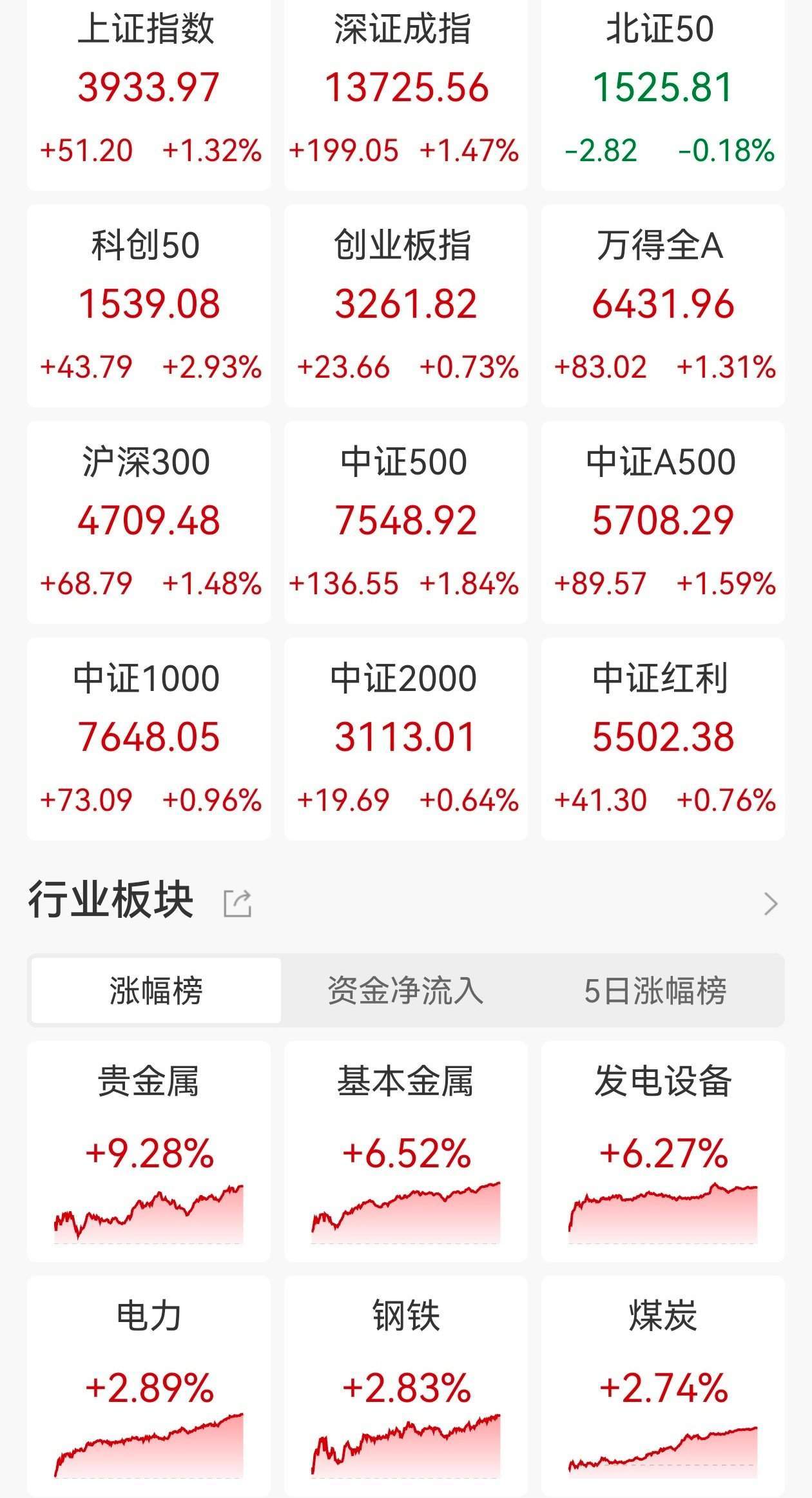Select the 涨幅榜 tab
Image resolution: width=812 pixels, height=1498 pixels.
pyautogui.click(x=156, y=991)
